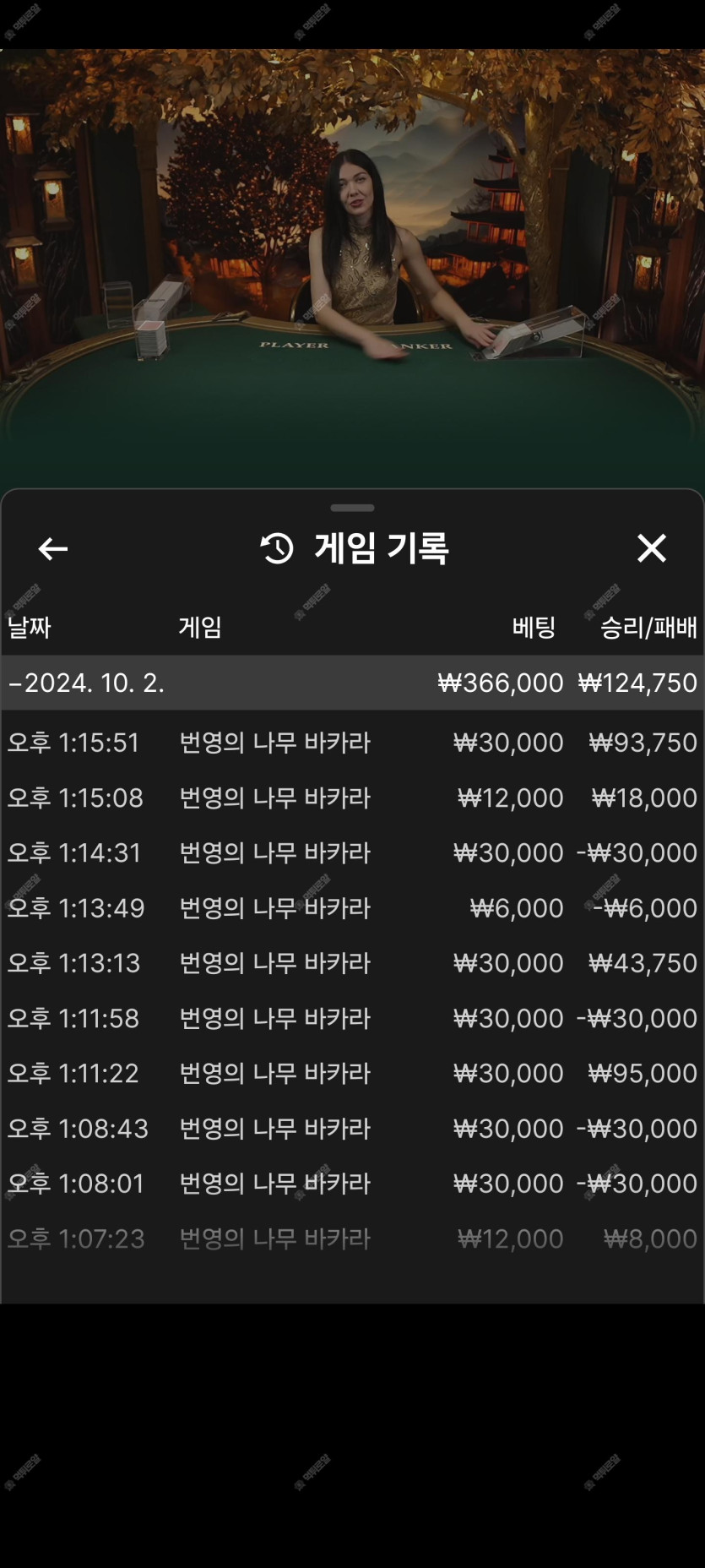The height and width of the screenshot is (1568, 705).
Task: Open the 오후 1:08:01 game record
Action: [352, 1184]
